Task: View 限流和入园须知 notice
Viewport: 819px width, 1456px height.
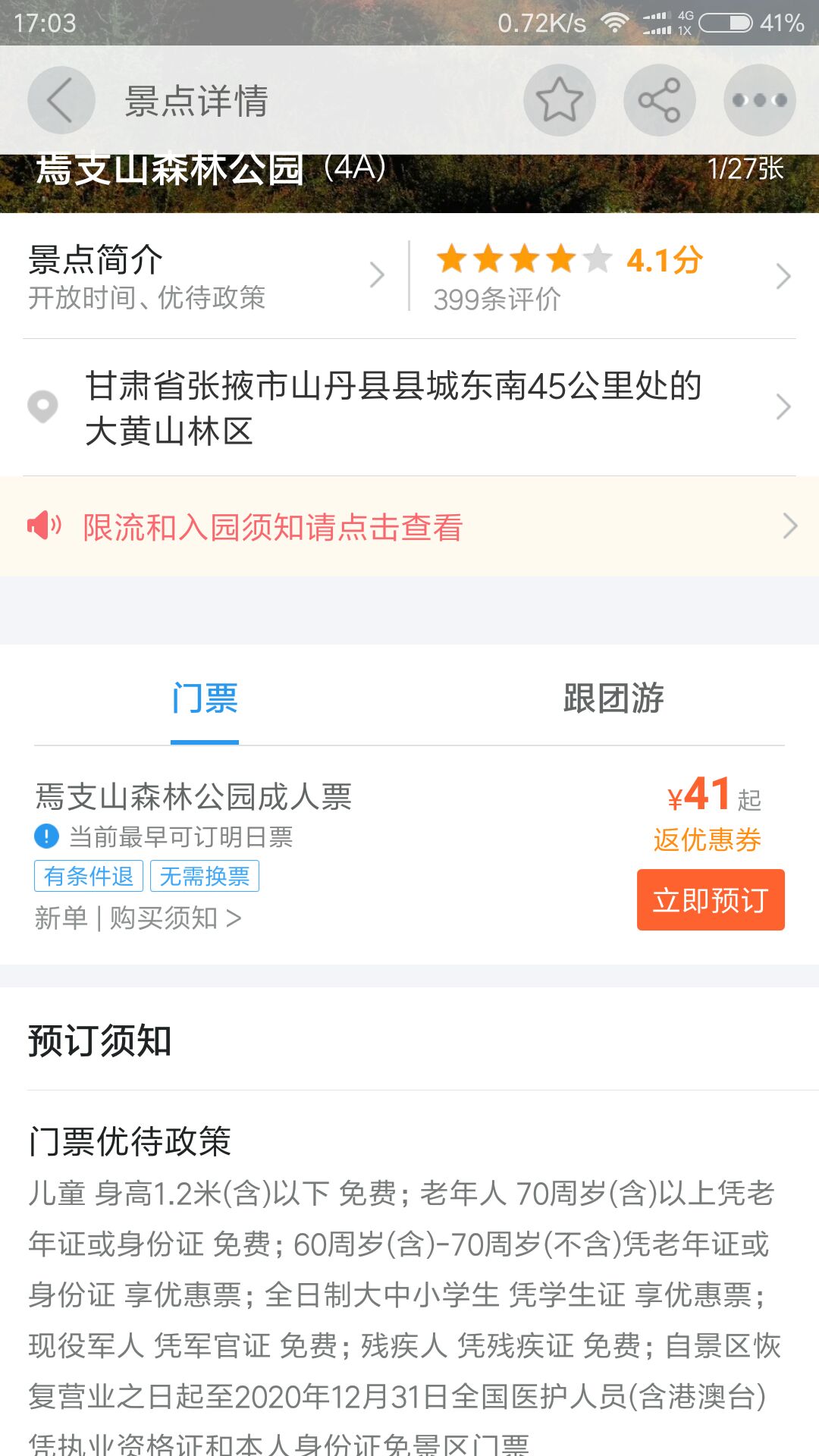Action: [x=409, y=526]
